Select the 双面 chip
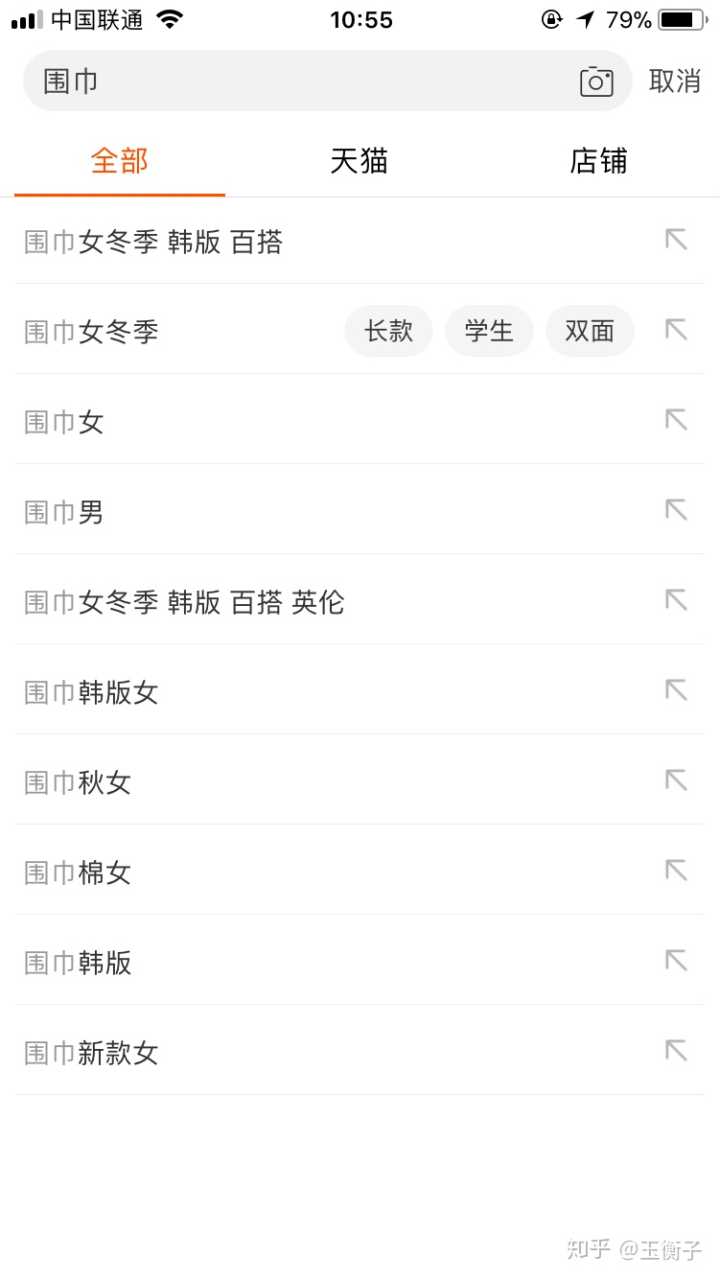 [589, 331]
